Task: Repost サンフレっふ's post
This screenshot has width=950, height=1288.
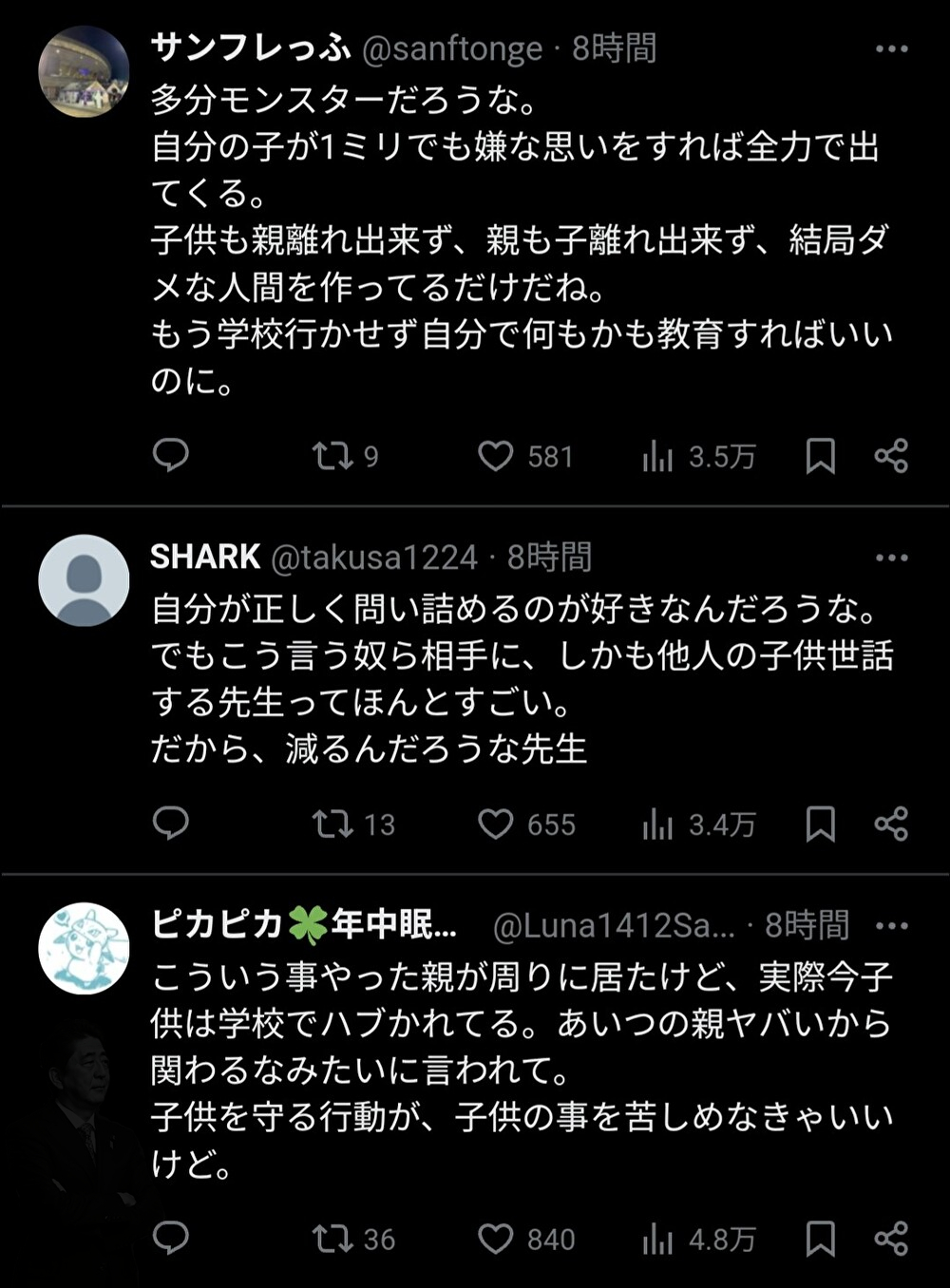Action: pos(333,456)
